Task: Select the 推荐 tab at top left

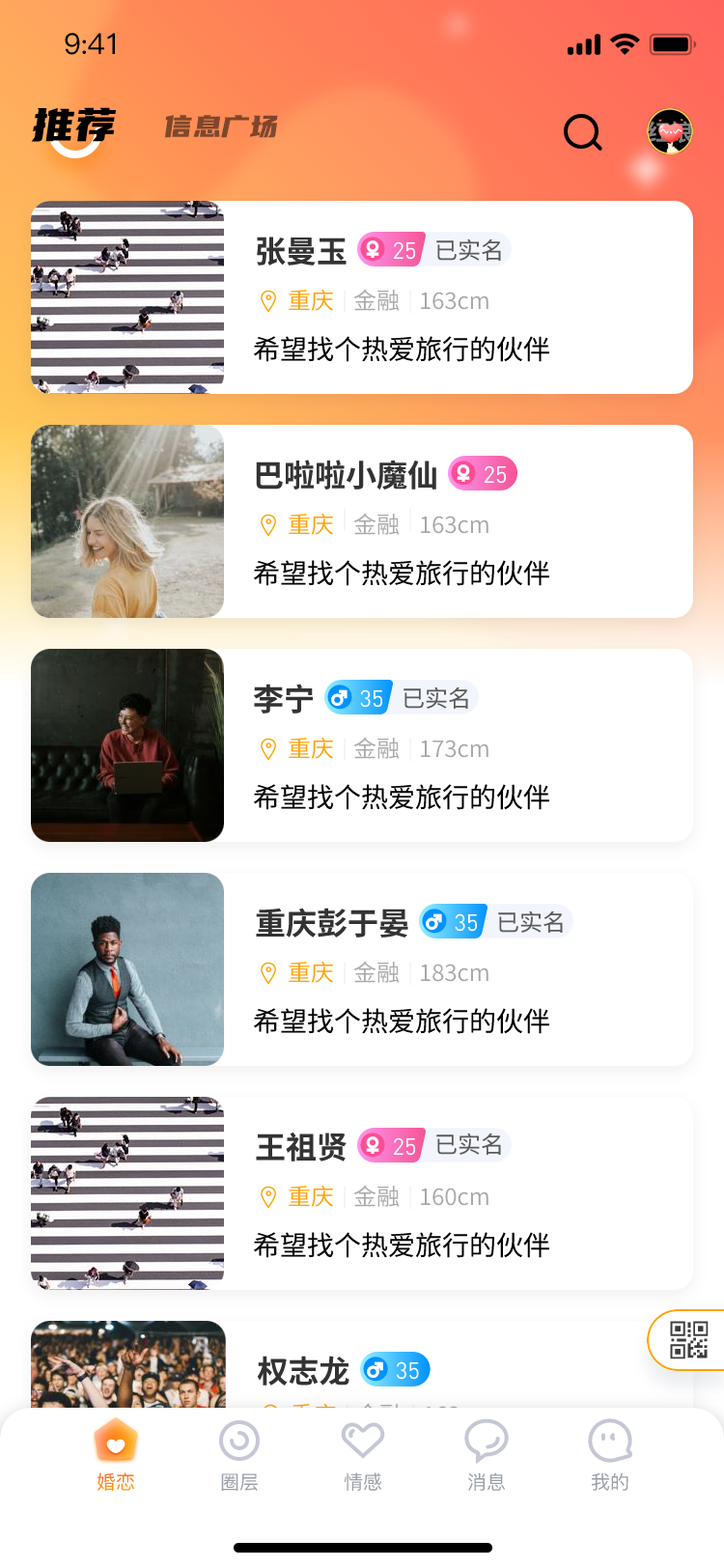Action: pos(74,125)
